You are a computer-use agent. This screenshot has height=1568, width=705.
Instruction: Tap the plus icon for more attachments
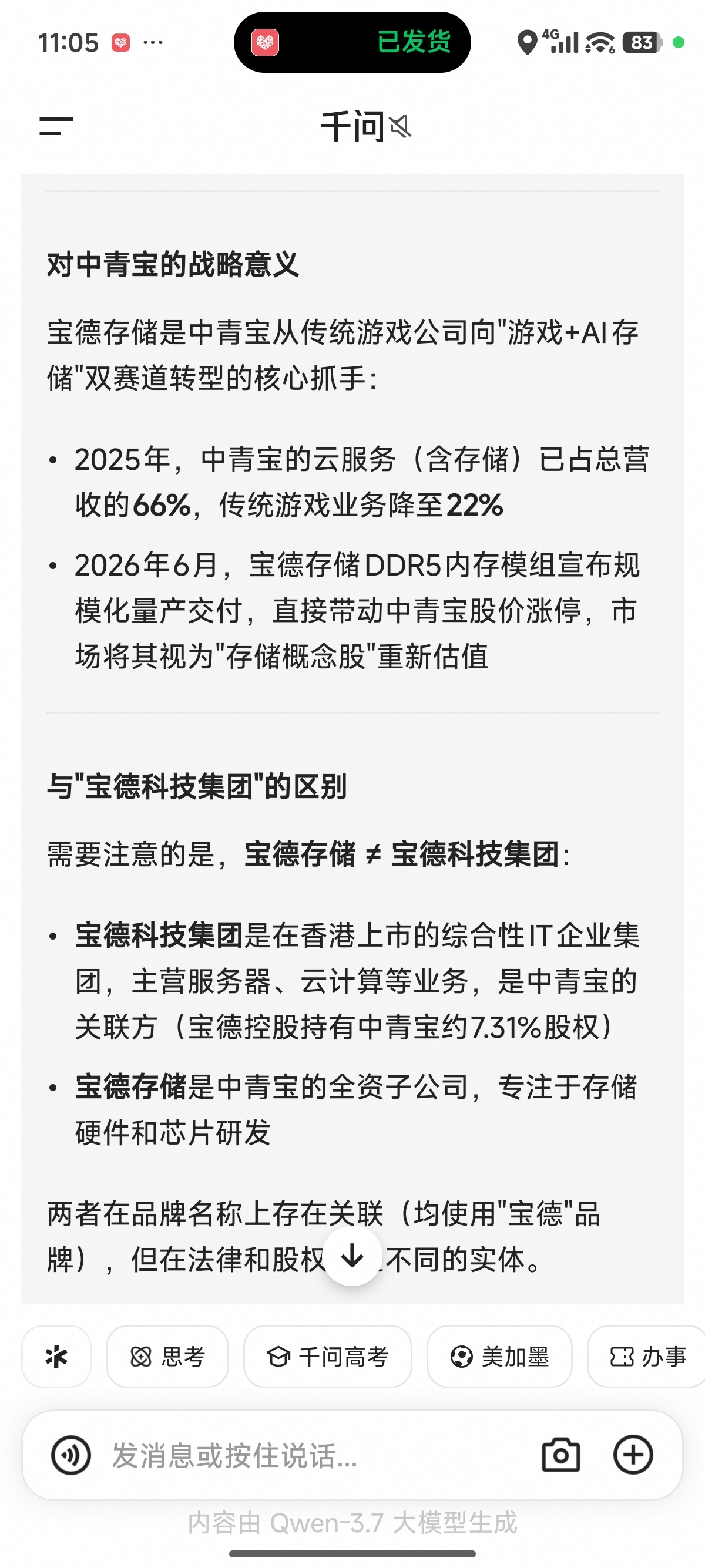(633, 1455)
